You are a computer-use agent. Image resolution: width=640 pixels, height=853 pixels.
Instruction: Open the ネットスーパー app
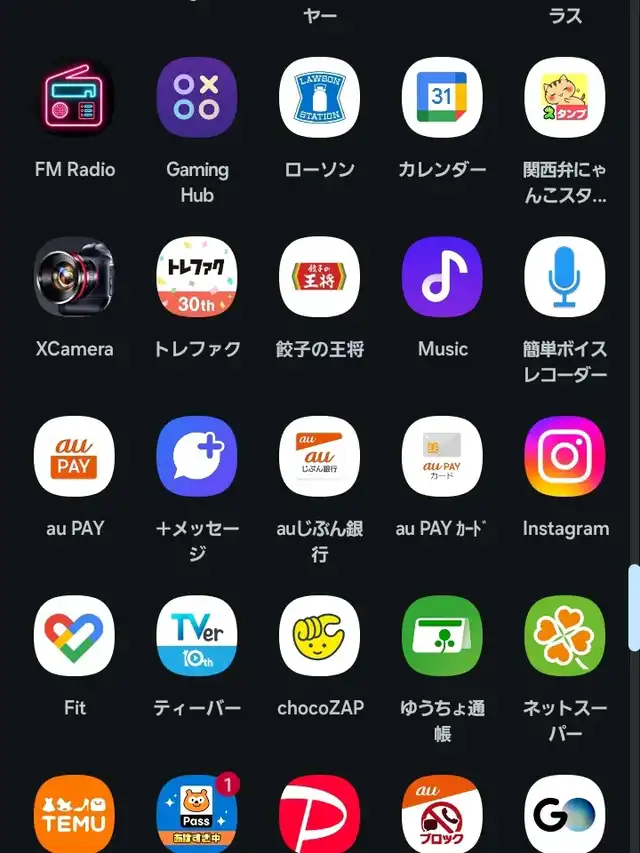tap(565, 636)
